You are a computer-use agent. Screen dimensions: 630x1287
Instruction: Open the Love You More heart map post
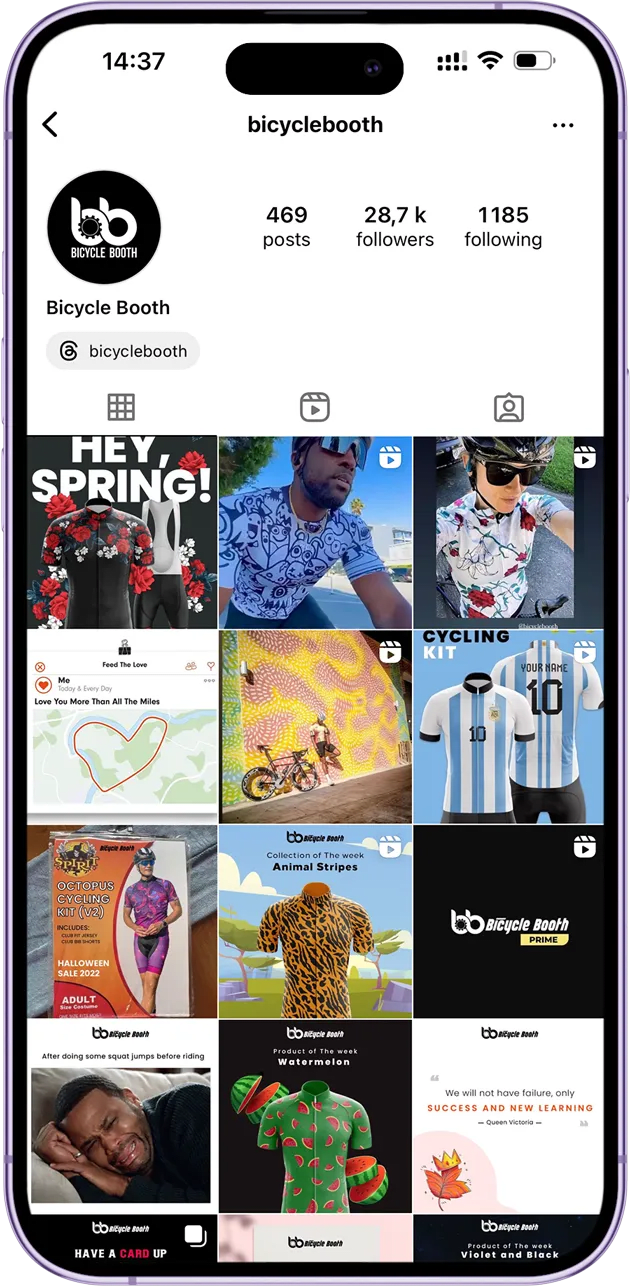(122, 726)
